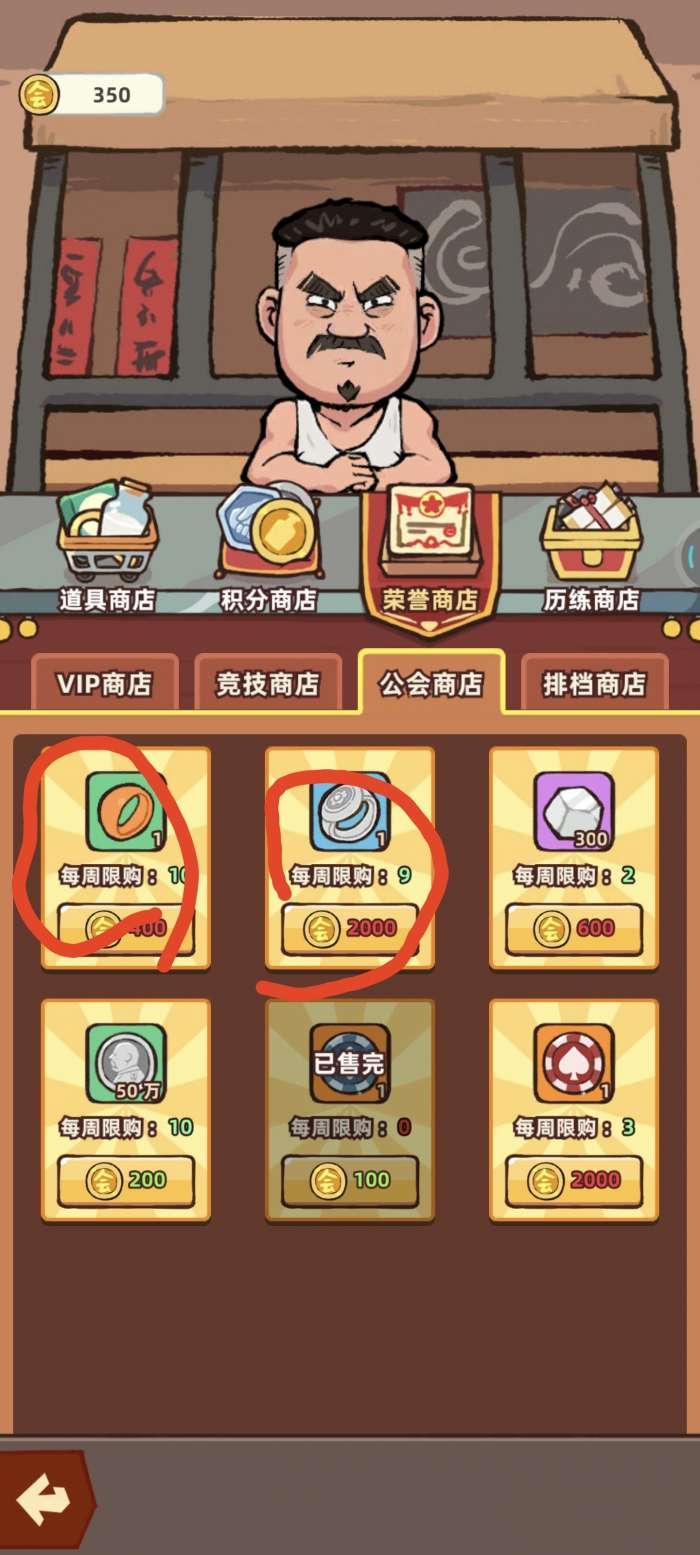Tap the sold-out item priced 100

pos(350,1180)
